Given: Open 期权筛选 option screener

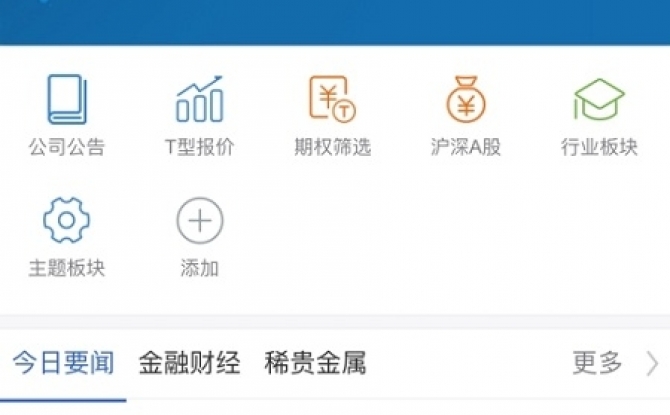Looking at the screenshot, I should (333, 115).
